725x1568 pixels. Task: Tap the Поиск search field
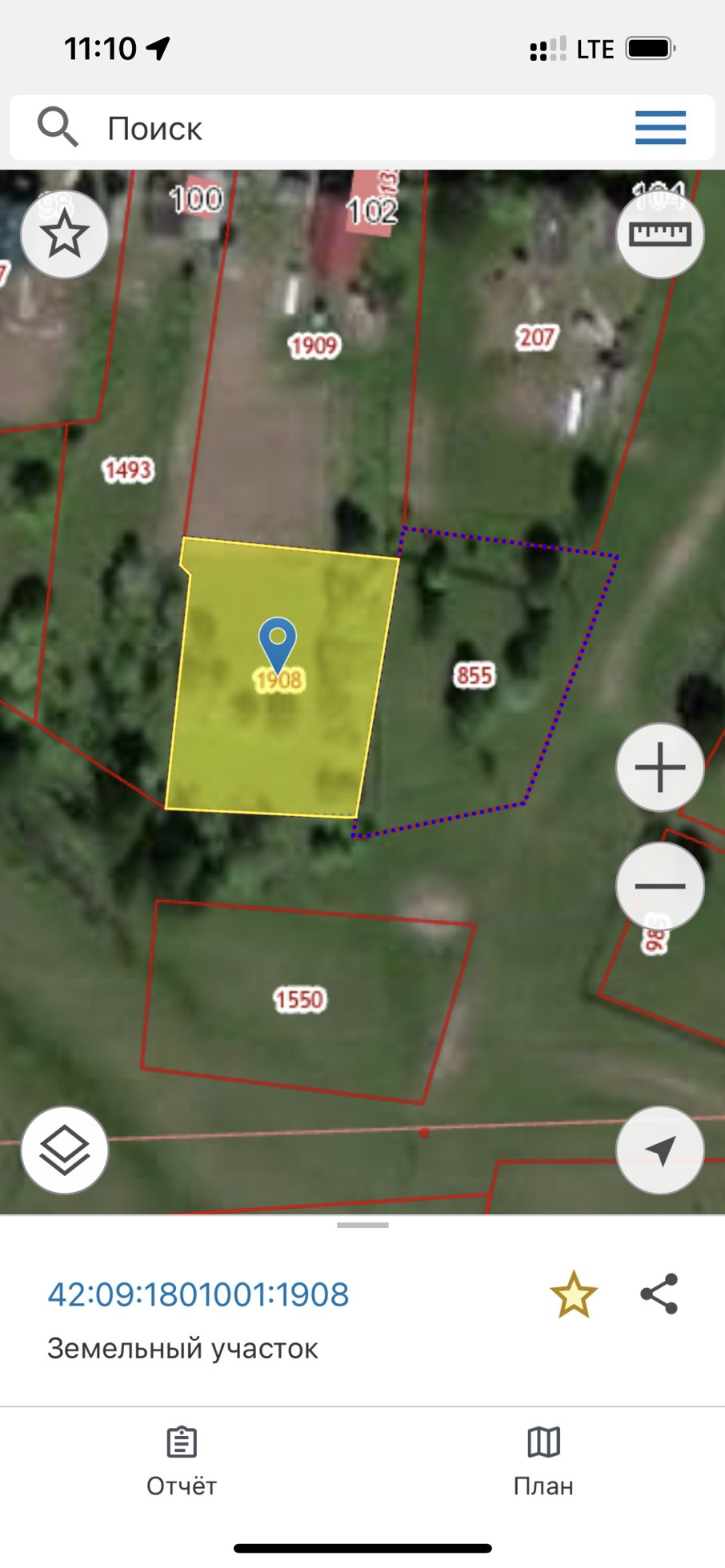click(320, 128)
